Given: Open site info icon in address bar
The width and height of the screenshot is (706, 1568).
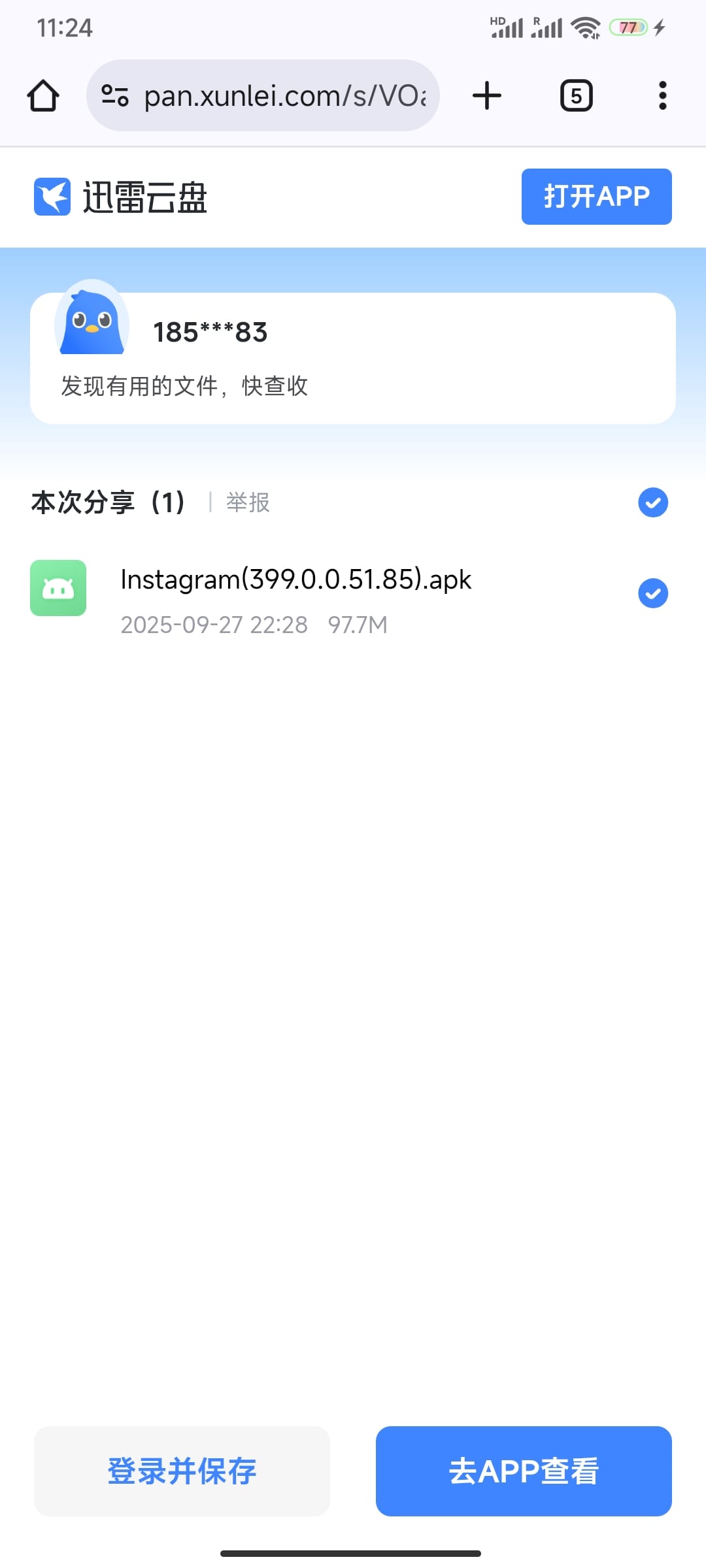Looking at the screenshot, I should (x=115, y=96).
